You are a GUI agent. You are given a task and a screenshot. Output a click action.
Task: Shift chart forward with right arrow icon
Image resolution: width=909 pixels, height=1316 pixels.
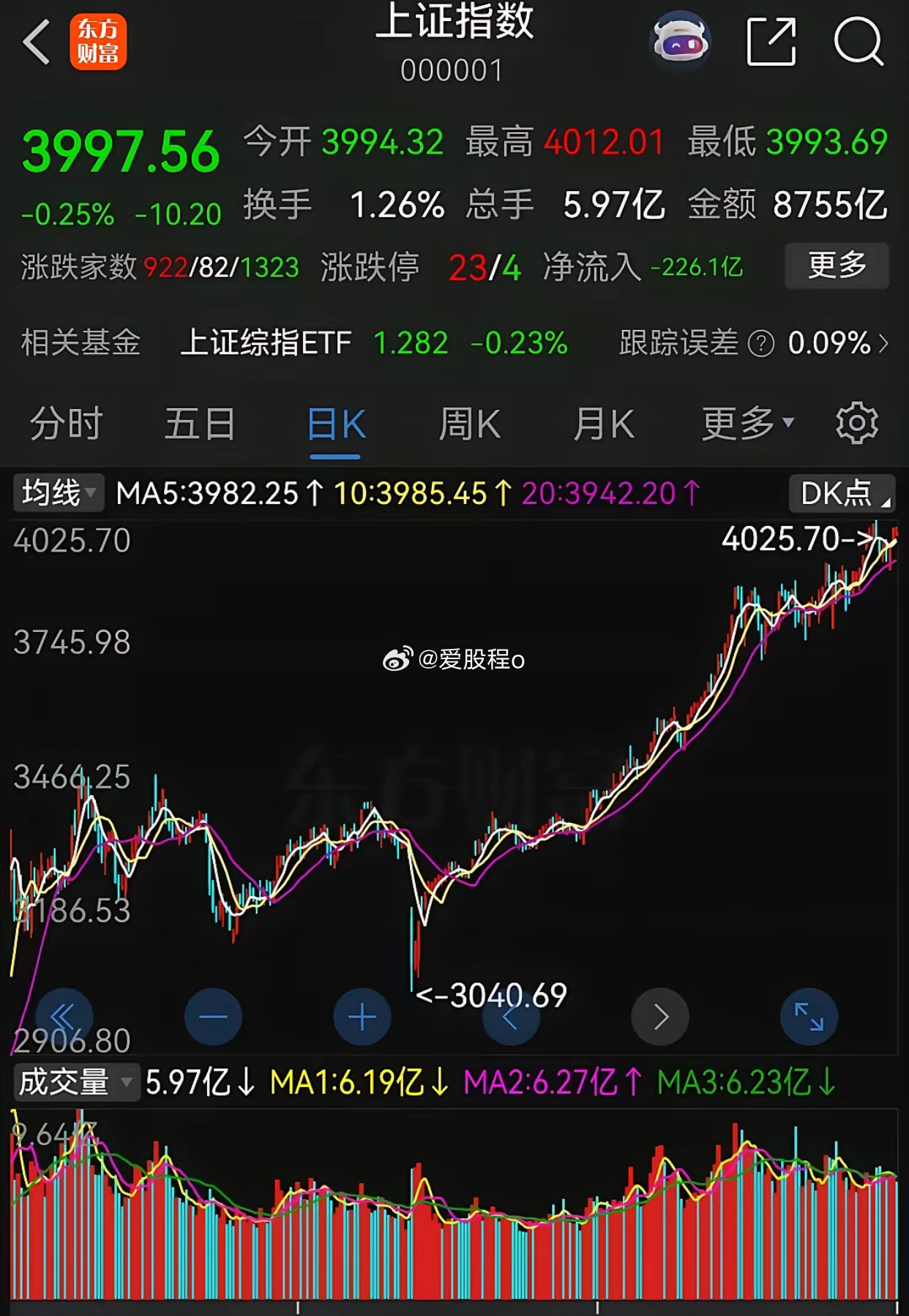click(x=659, y=1016)
